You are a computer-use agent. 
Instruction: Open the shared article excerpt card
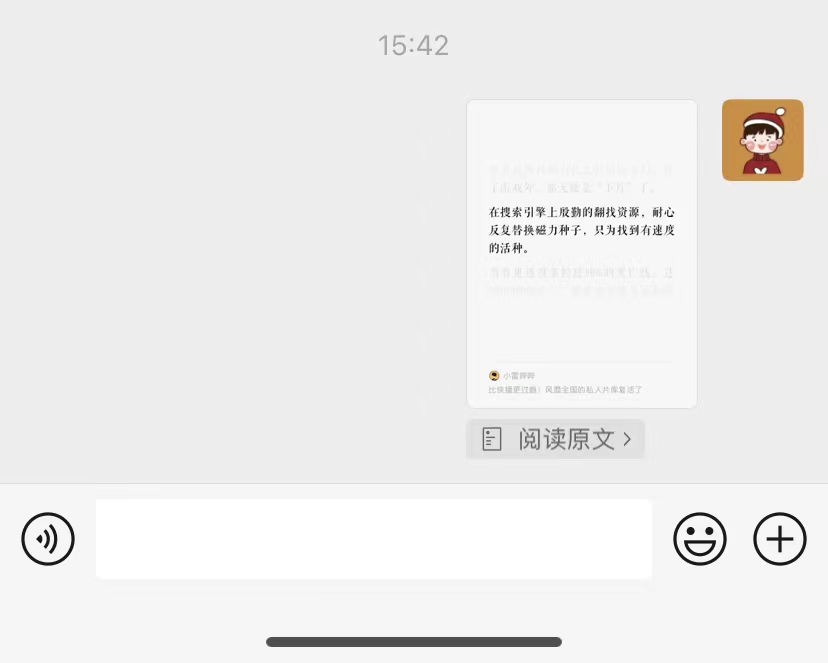tap(581, 253)
